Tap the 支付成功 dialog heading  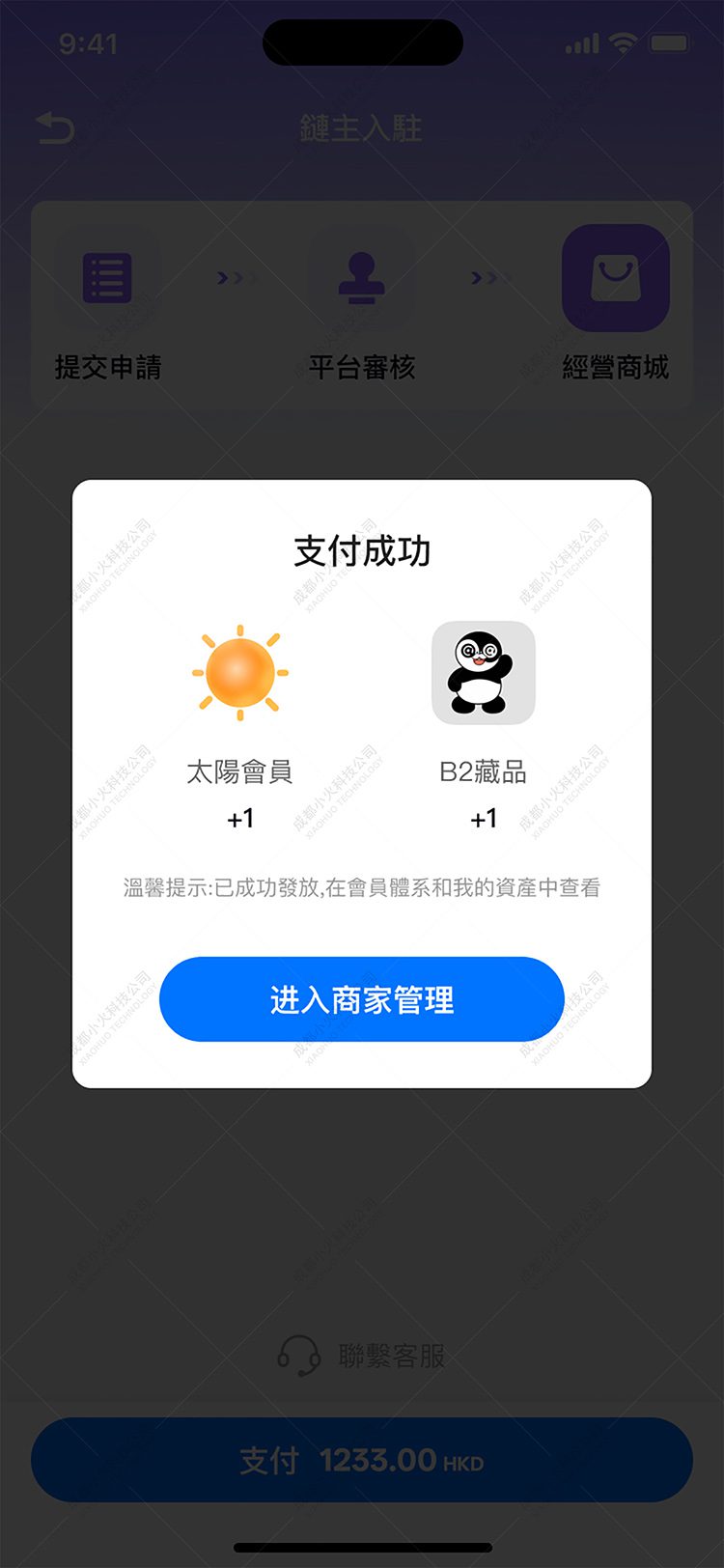coord(362,550)
